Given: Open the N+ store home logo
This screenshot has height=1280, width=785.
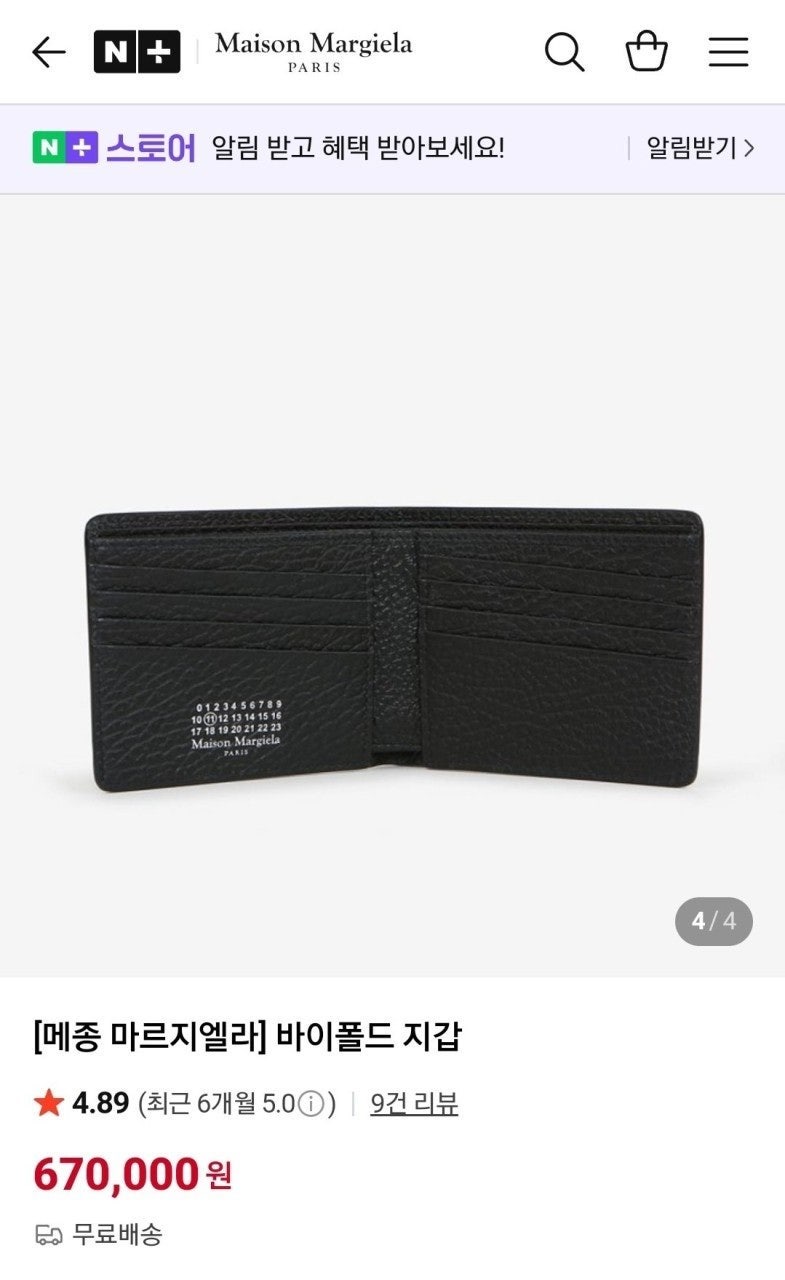Looking at the screenshot, I should pyautogui.click(x=137, y=52).
